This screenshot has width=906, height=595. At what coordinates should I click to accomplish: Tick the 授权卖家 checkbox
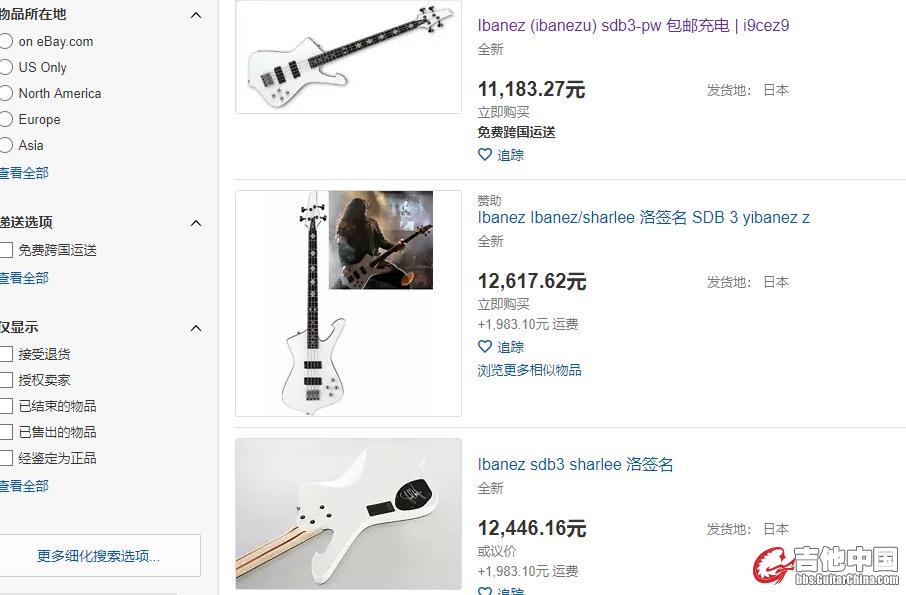pos(6,380)
